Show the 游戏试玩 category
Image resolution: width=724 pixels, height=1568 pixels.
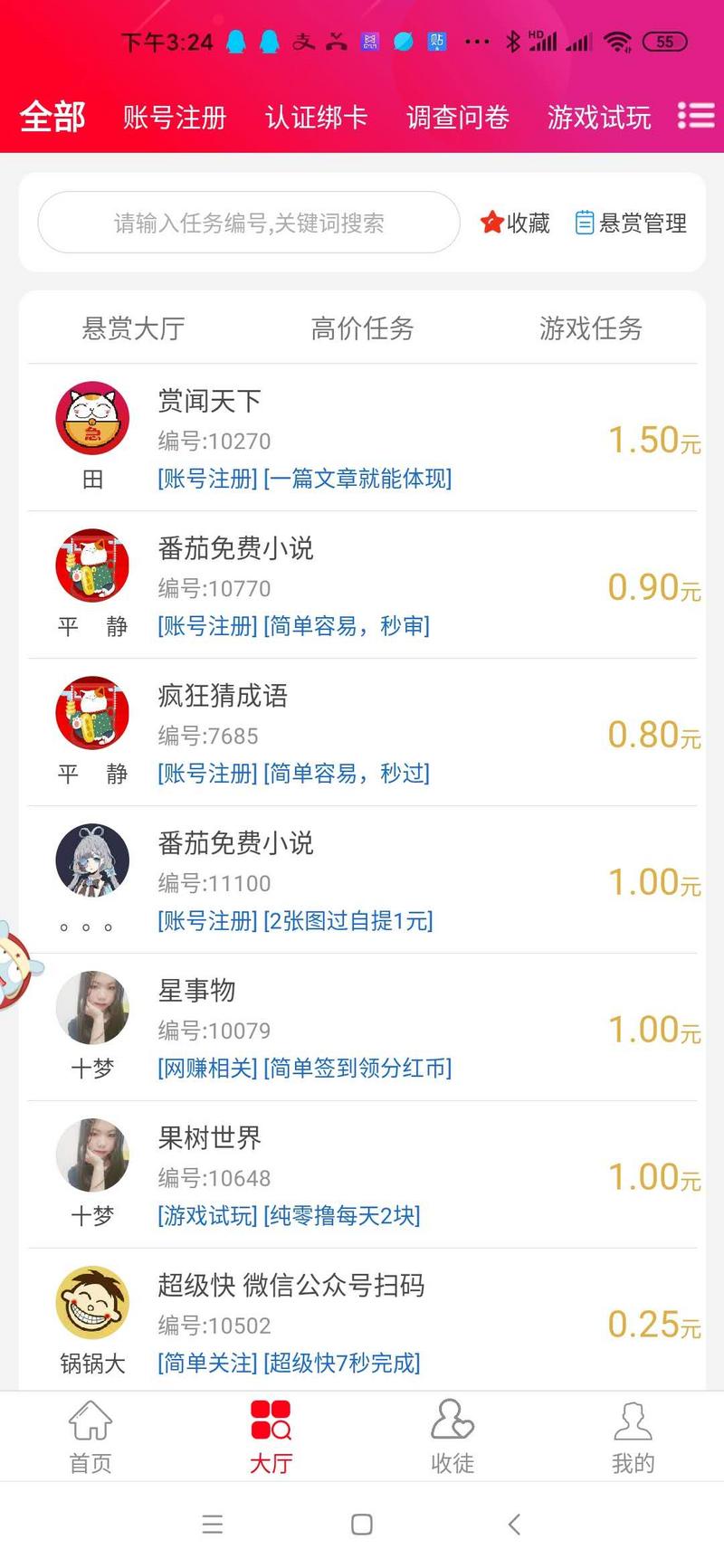pos(599,118)
